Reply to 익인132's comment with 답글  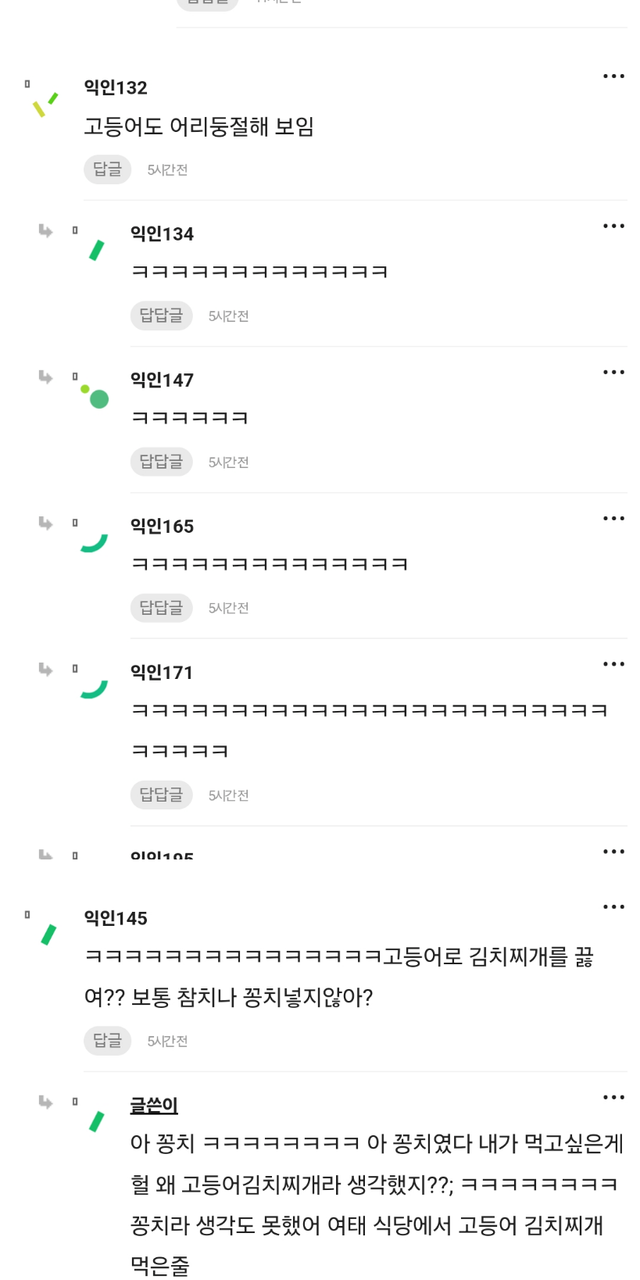[107, 170]
